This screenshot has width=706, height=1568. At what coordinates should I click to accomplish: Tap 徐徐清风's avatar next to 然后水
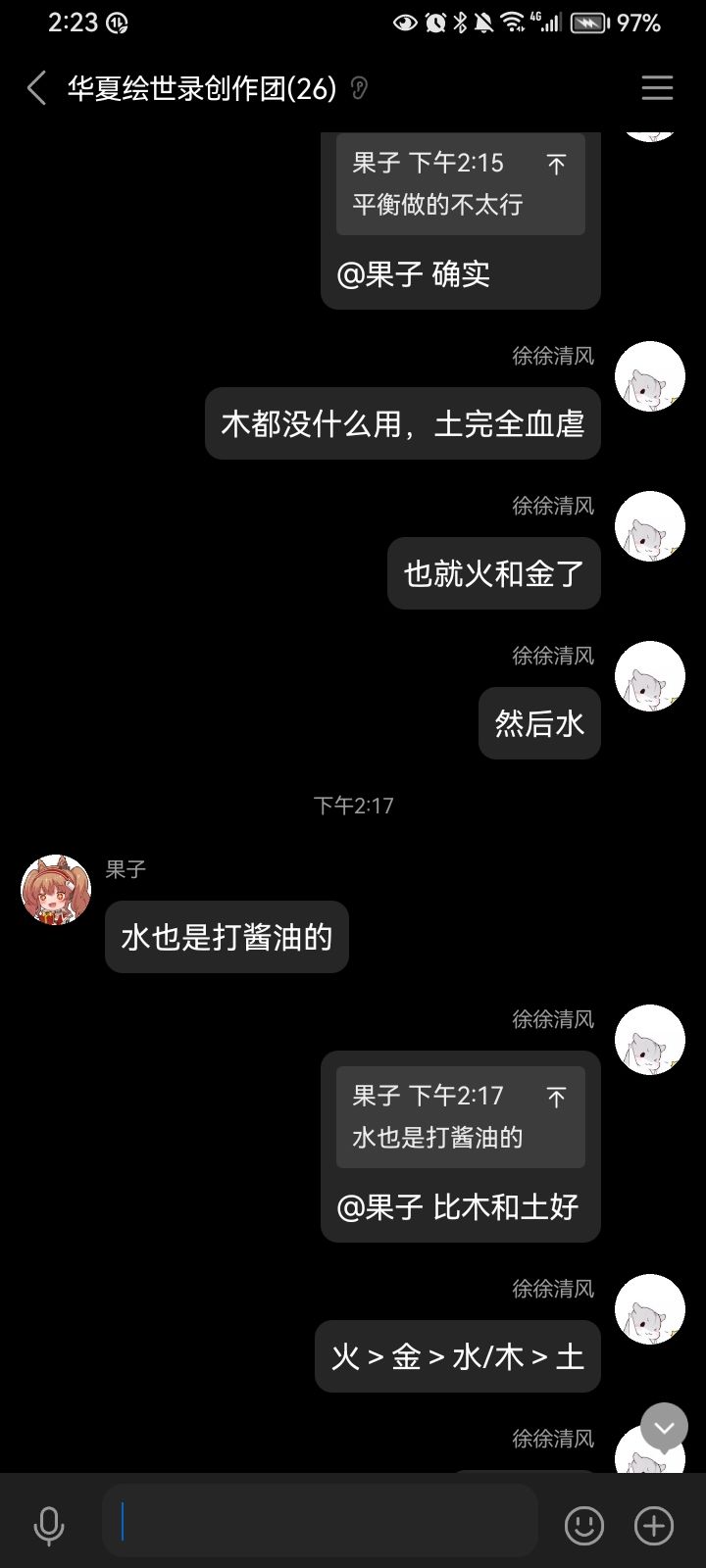pos(649,675)
